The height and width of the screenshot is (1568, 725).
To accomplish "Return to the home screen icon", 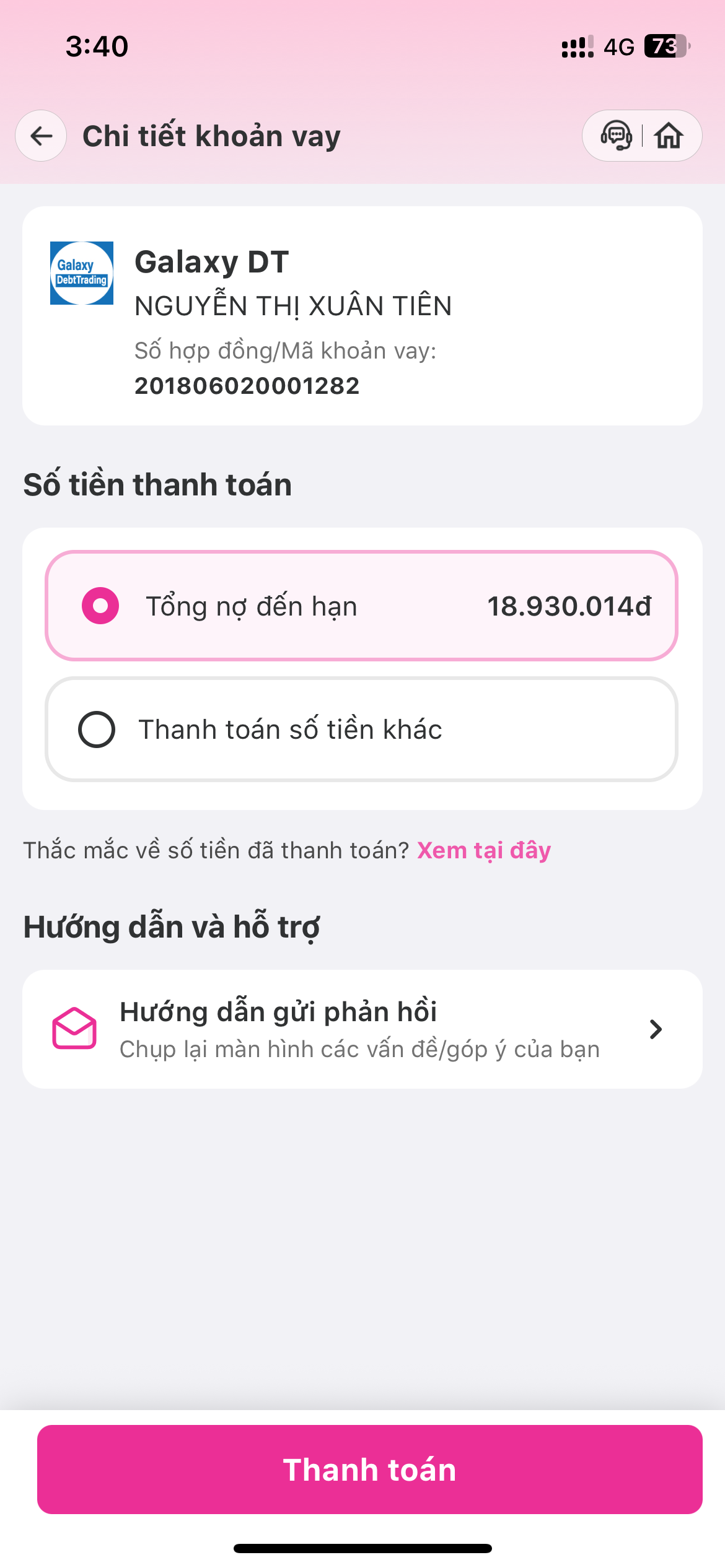I will tap(669, 136).
